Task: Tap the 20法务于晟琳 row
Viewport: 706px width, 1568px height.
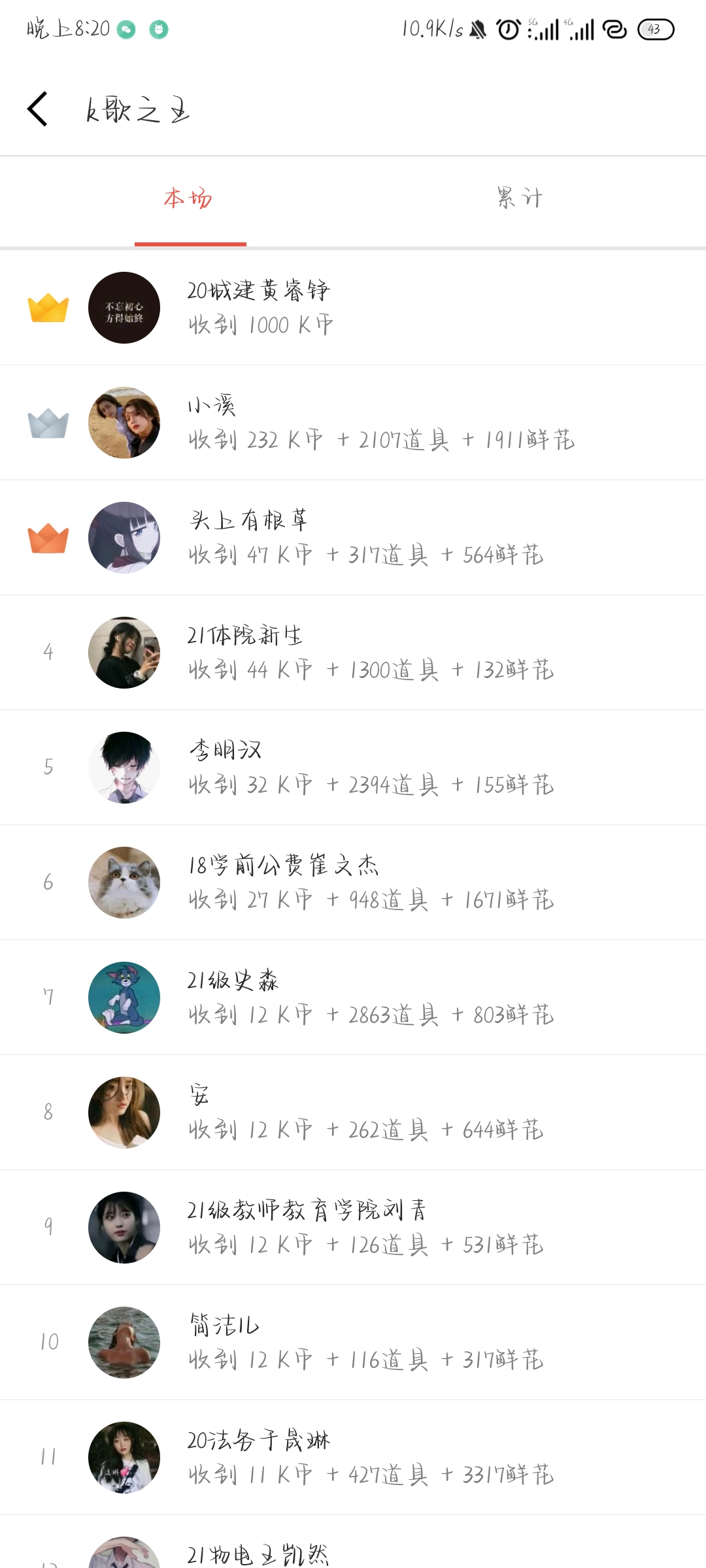Action: pos(353,1458)
